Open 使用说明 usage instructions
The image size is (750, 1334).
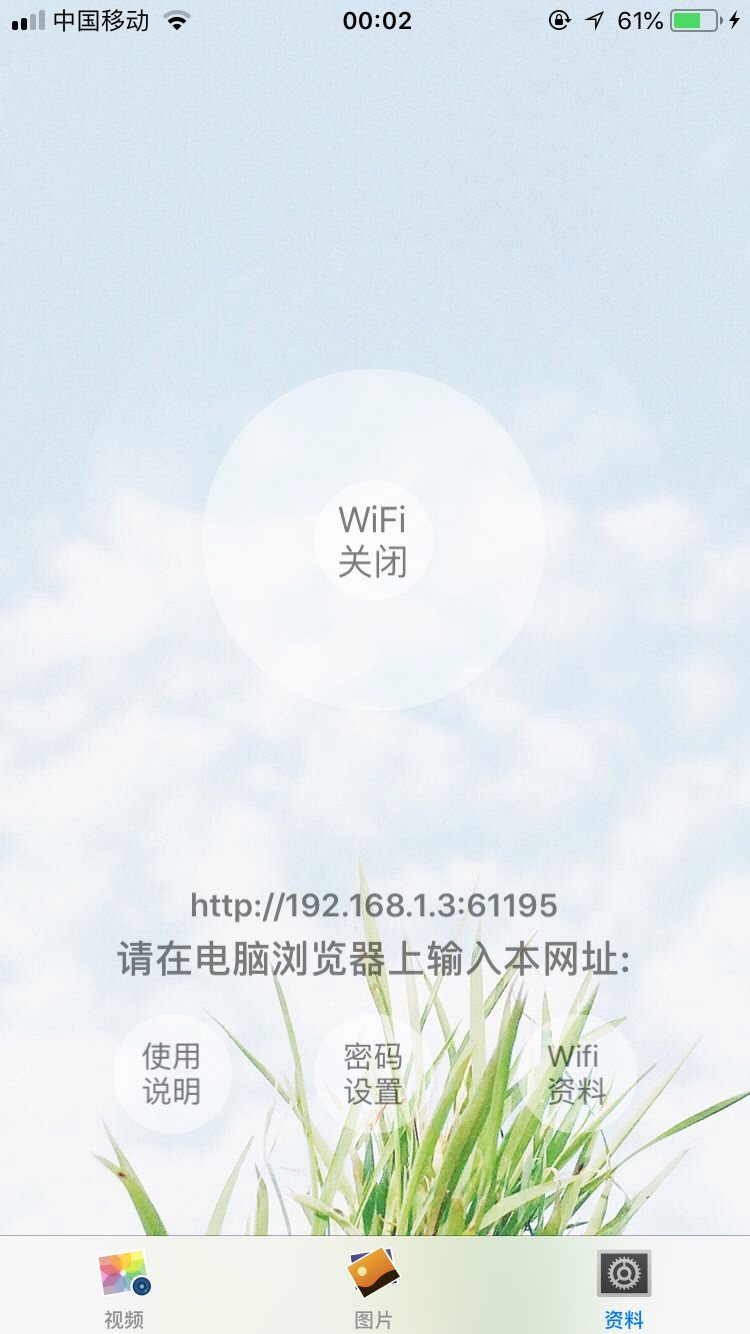tap(172, 1074)
